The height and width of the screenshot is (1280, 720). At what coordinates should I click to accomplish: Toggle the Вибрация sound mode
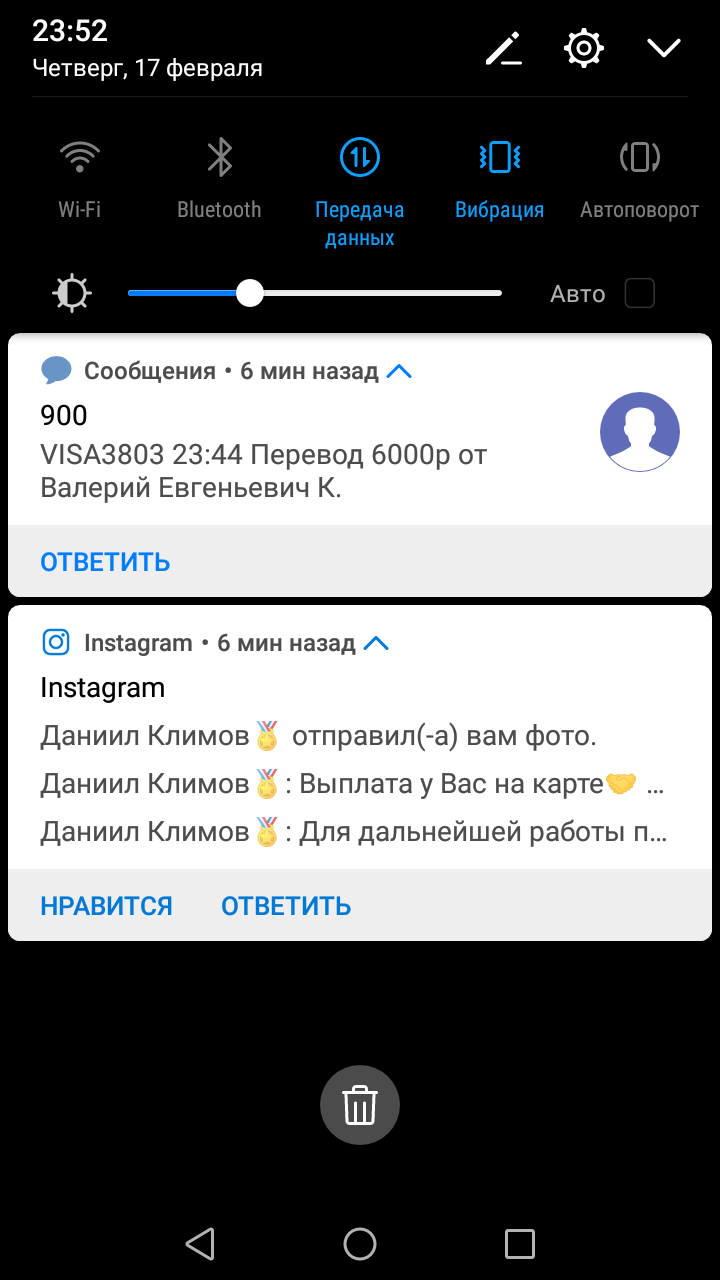click(x=499, y=178)
